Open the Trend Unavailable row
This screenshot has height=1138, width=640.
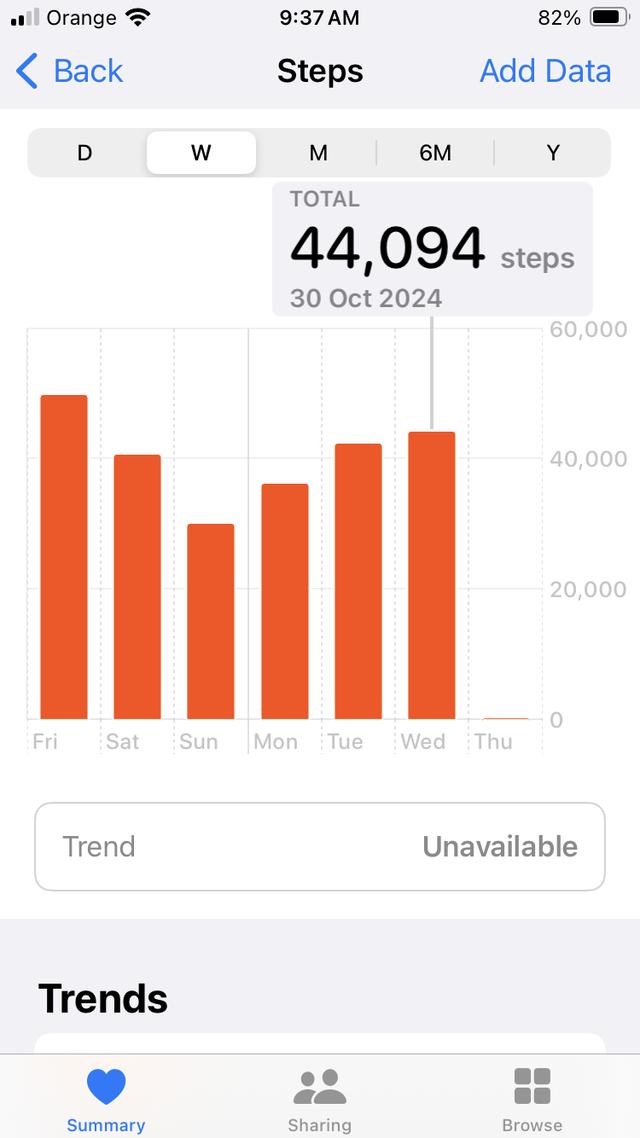(x=320, y=846)
